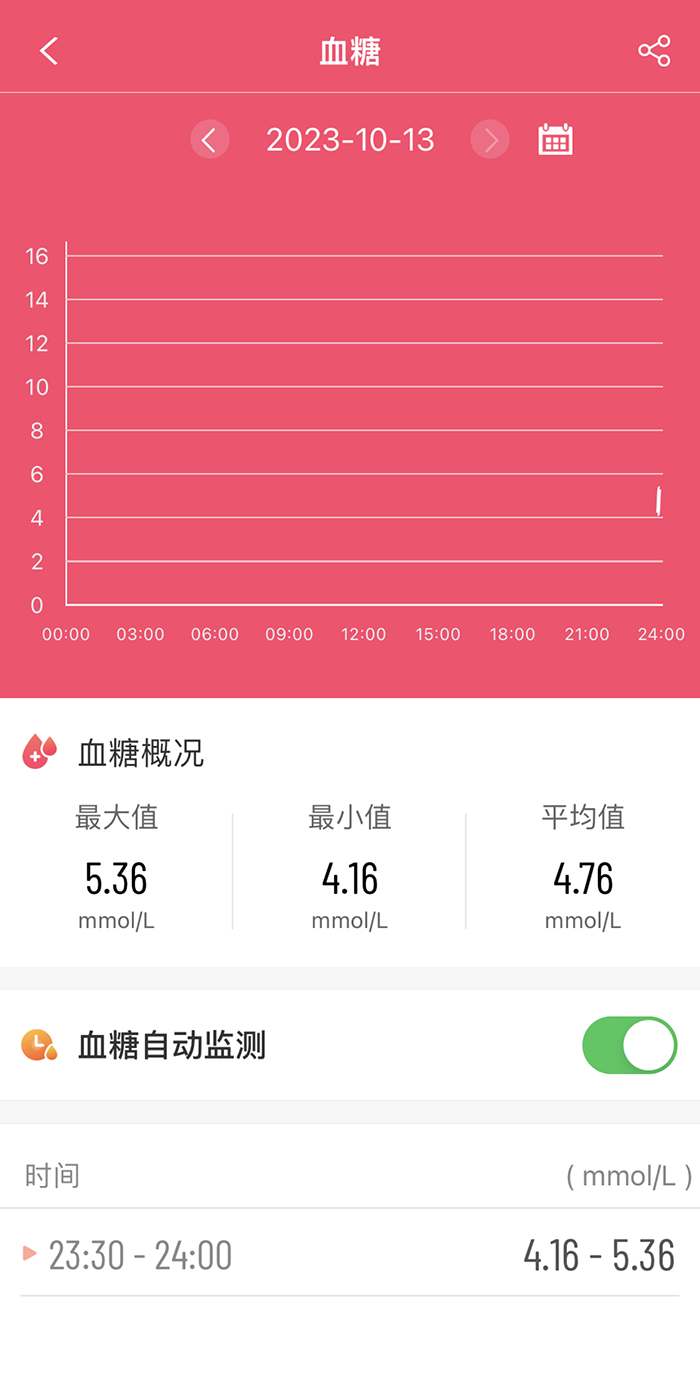Turn off 血糖自动监测 switch
The image size is (700, 1393).
629,1045
